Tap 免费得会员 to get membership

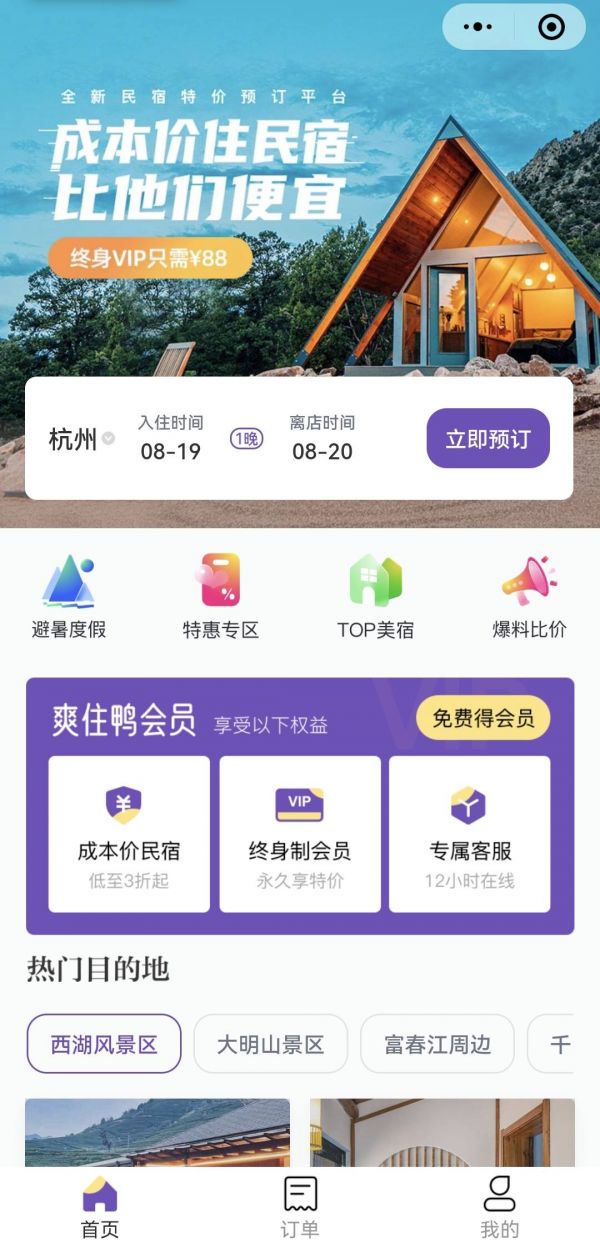coord(483,718)
